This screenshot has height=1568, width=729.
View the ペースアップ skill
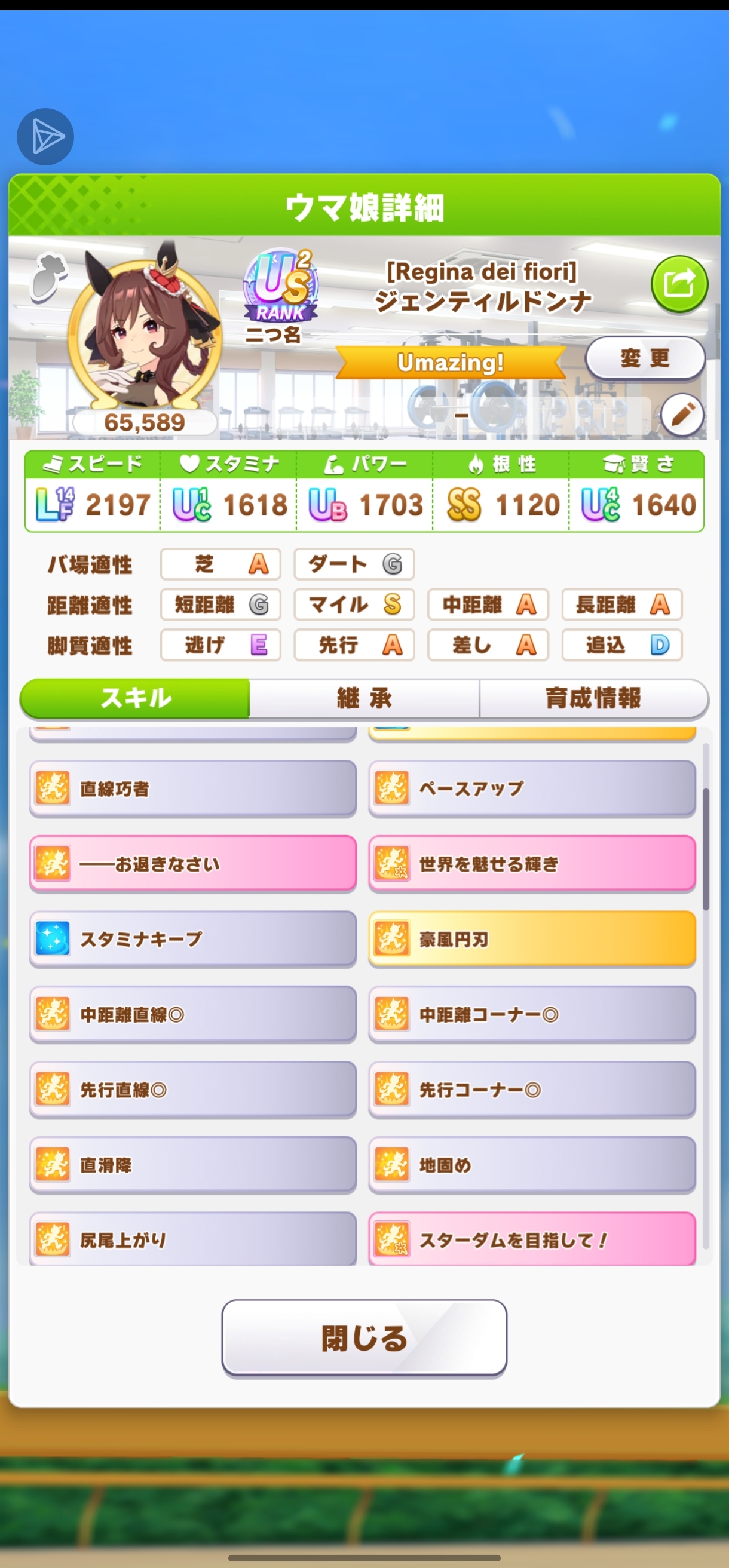(532, 788)
